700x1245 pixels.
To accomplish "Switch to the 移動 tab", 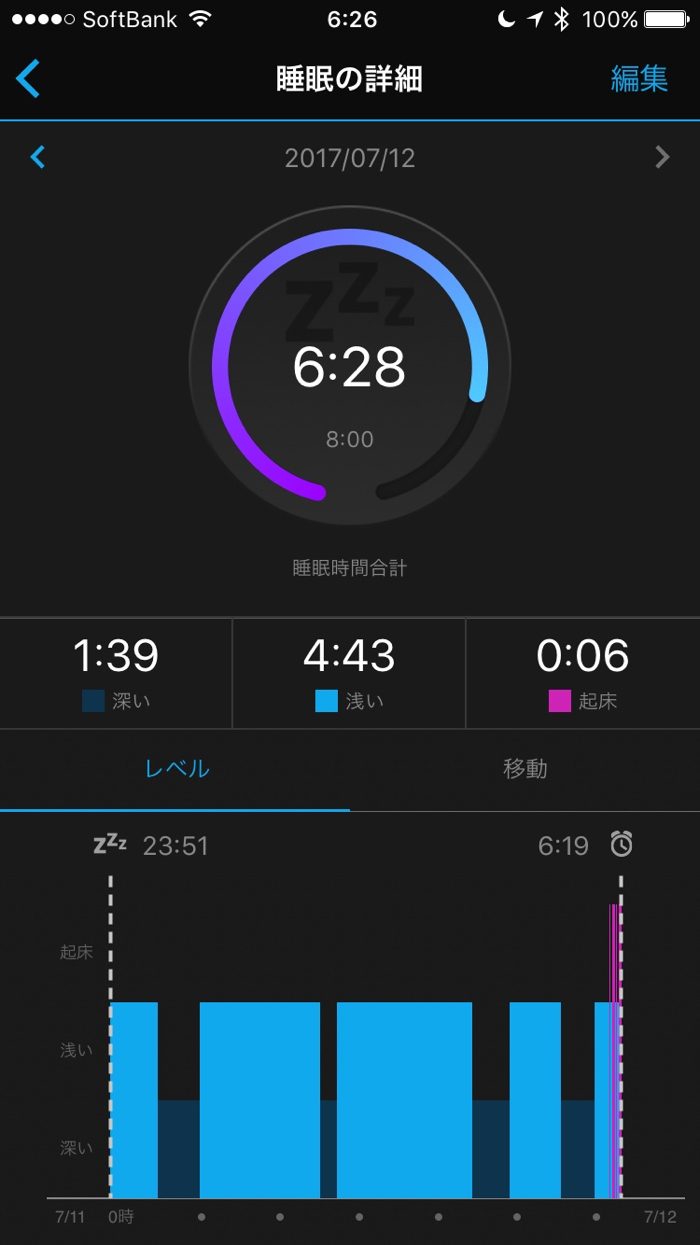I will [x=525, y=769].
